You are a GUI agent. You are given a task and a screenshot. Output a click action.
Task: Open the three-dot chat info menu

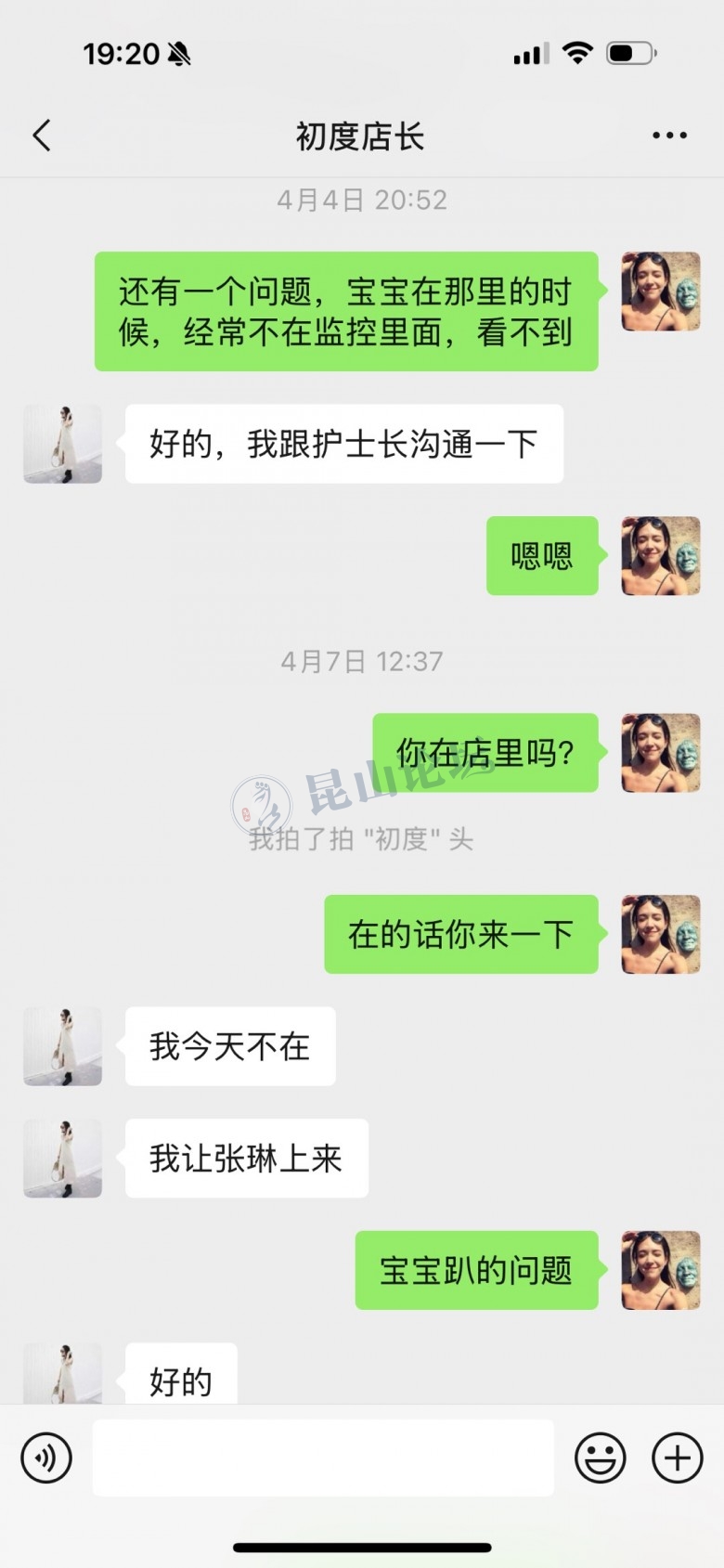tap(669, 136)
